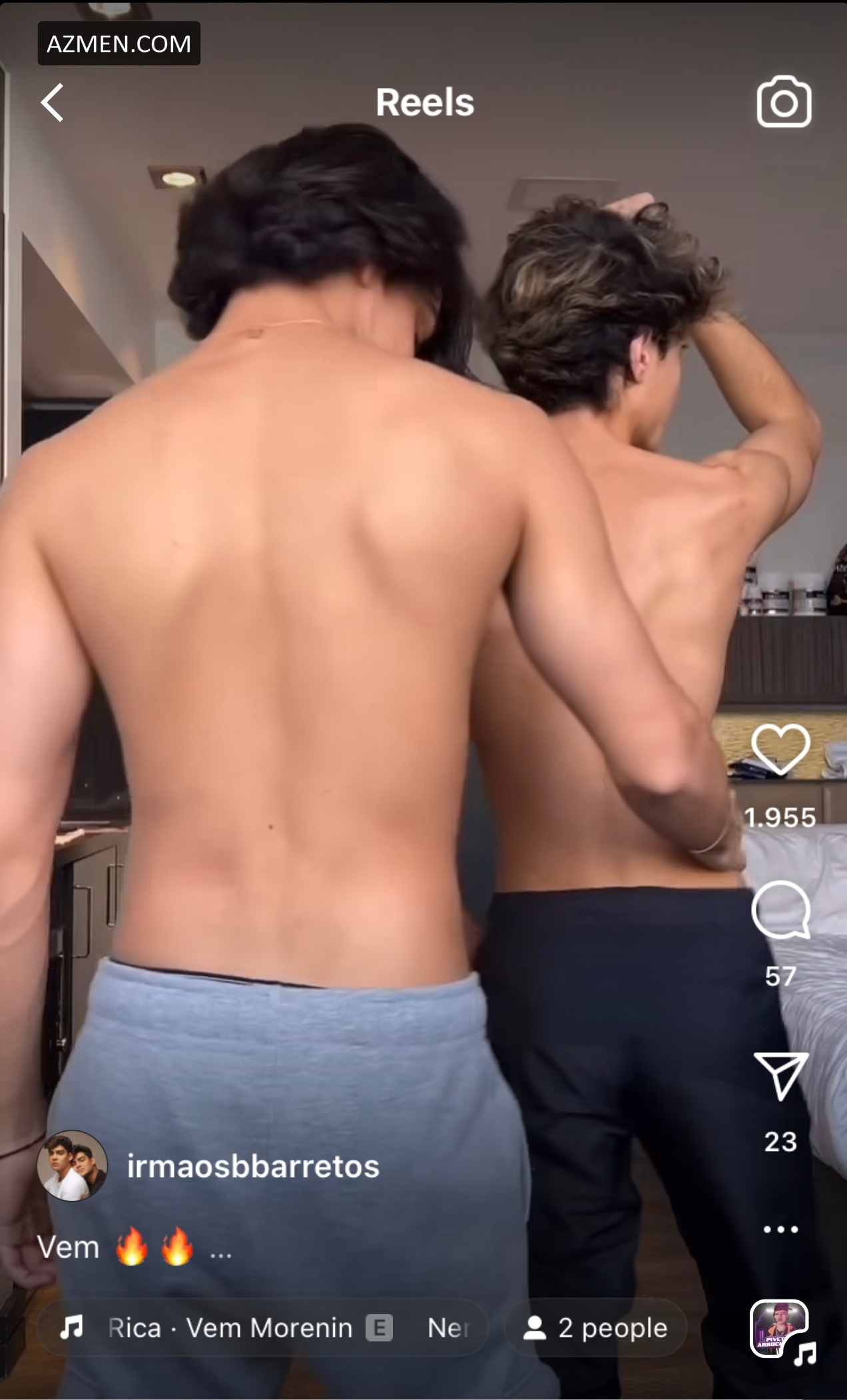847x1400 pixels.
Task: Show the 2 people tagged
Action: 595,1328
